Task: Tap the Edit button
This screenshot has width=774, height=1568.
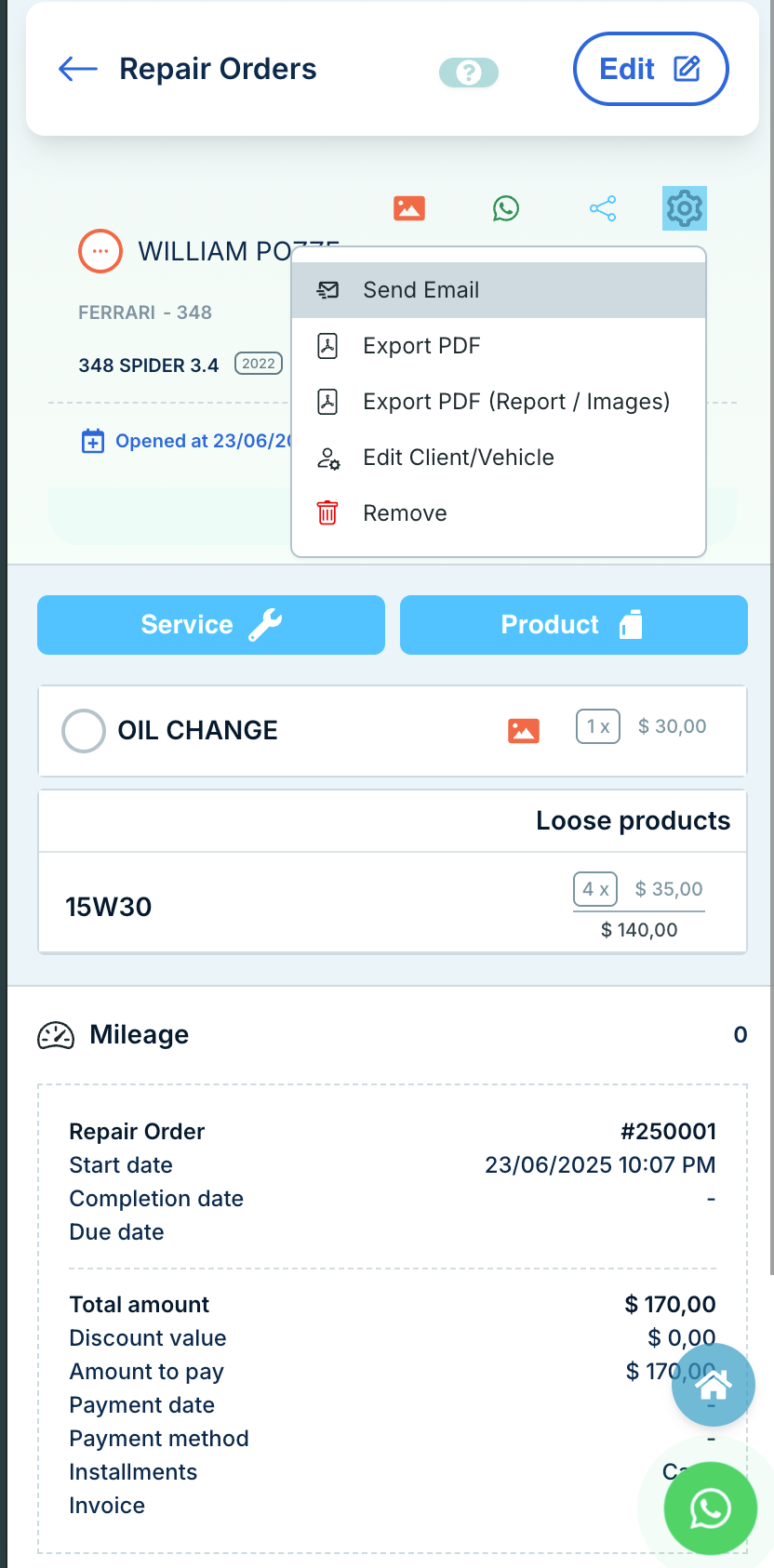Action: 650,69
